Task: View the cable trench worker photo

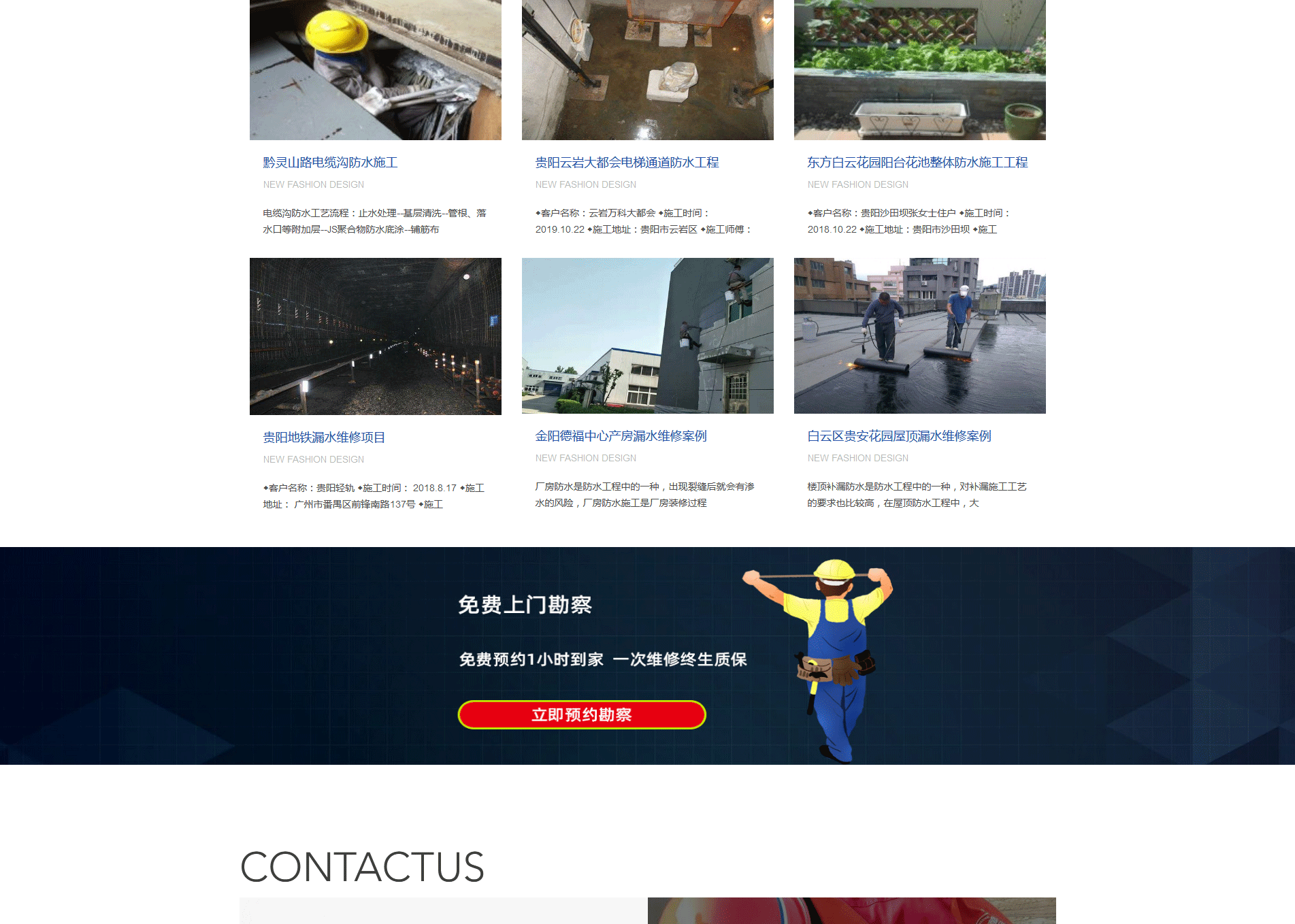Action: click(x=375, y=69)
